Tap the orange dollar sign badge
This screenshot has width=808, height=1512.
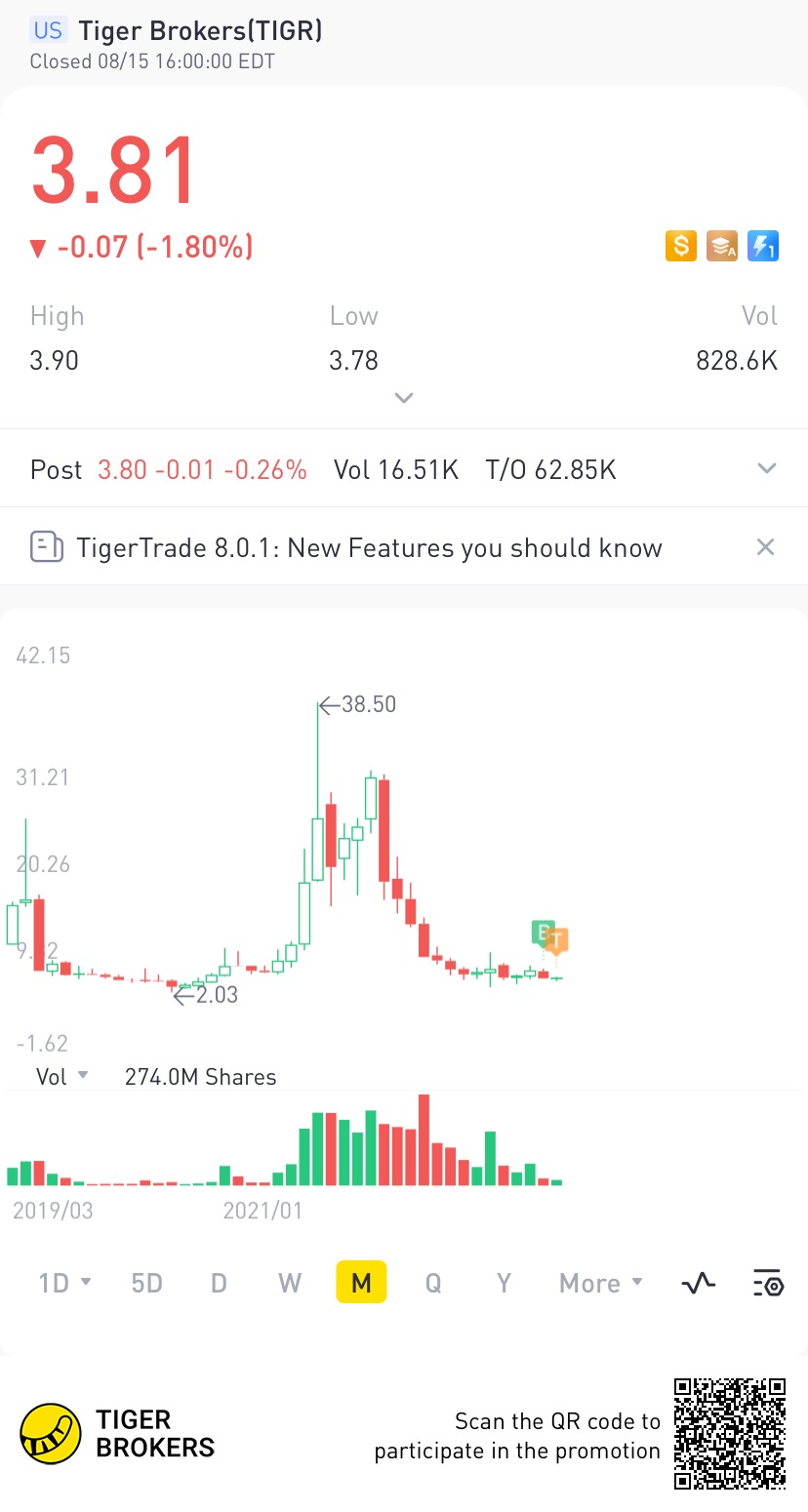681,246
